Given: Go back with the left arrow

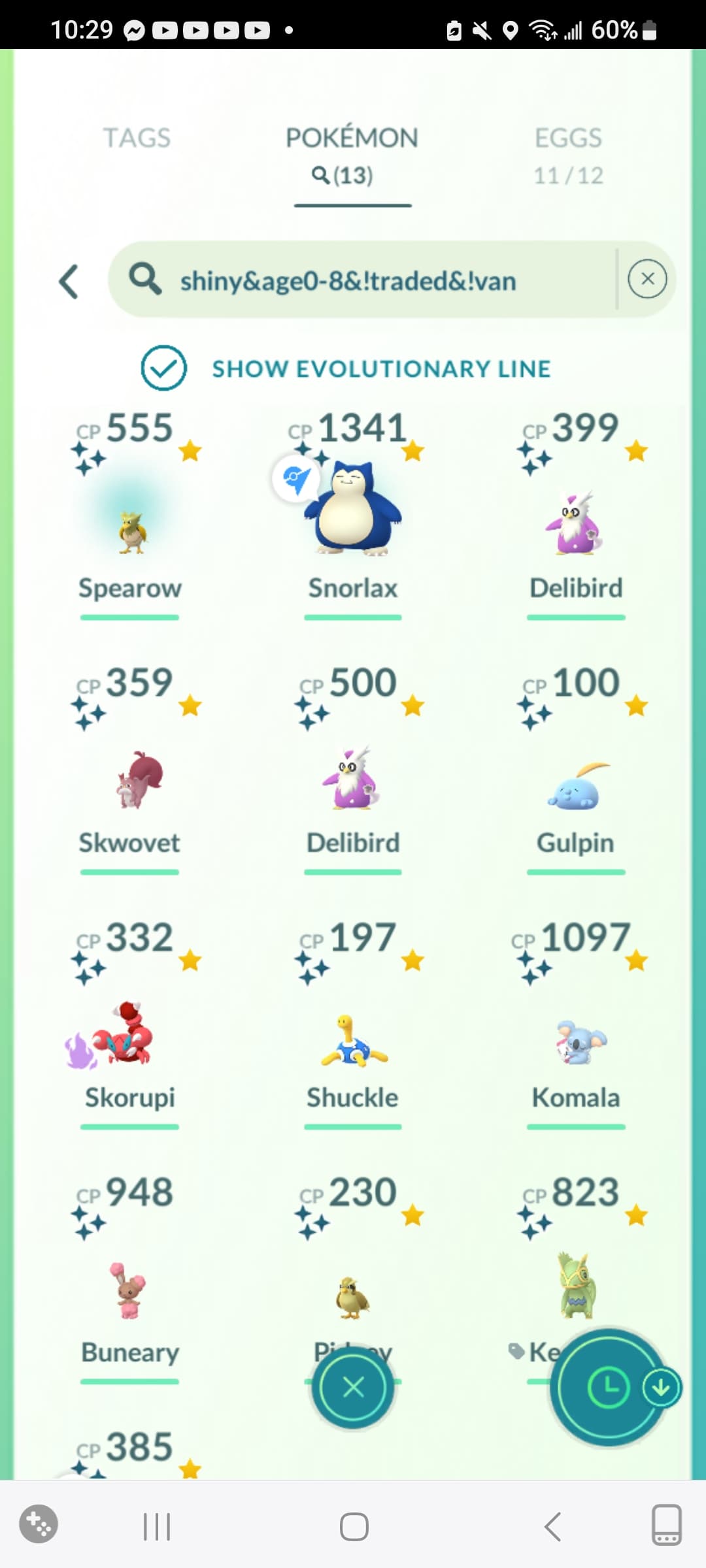Looking at the screenshot, I should pos(69,282).
